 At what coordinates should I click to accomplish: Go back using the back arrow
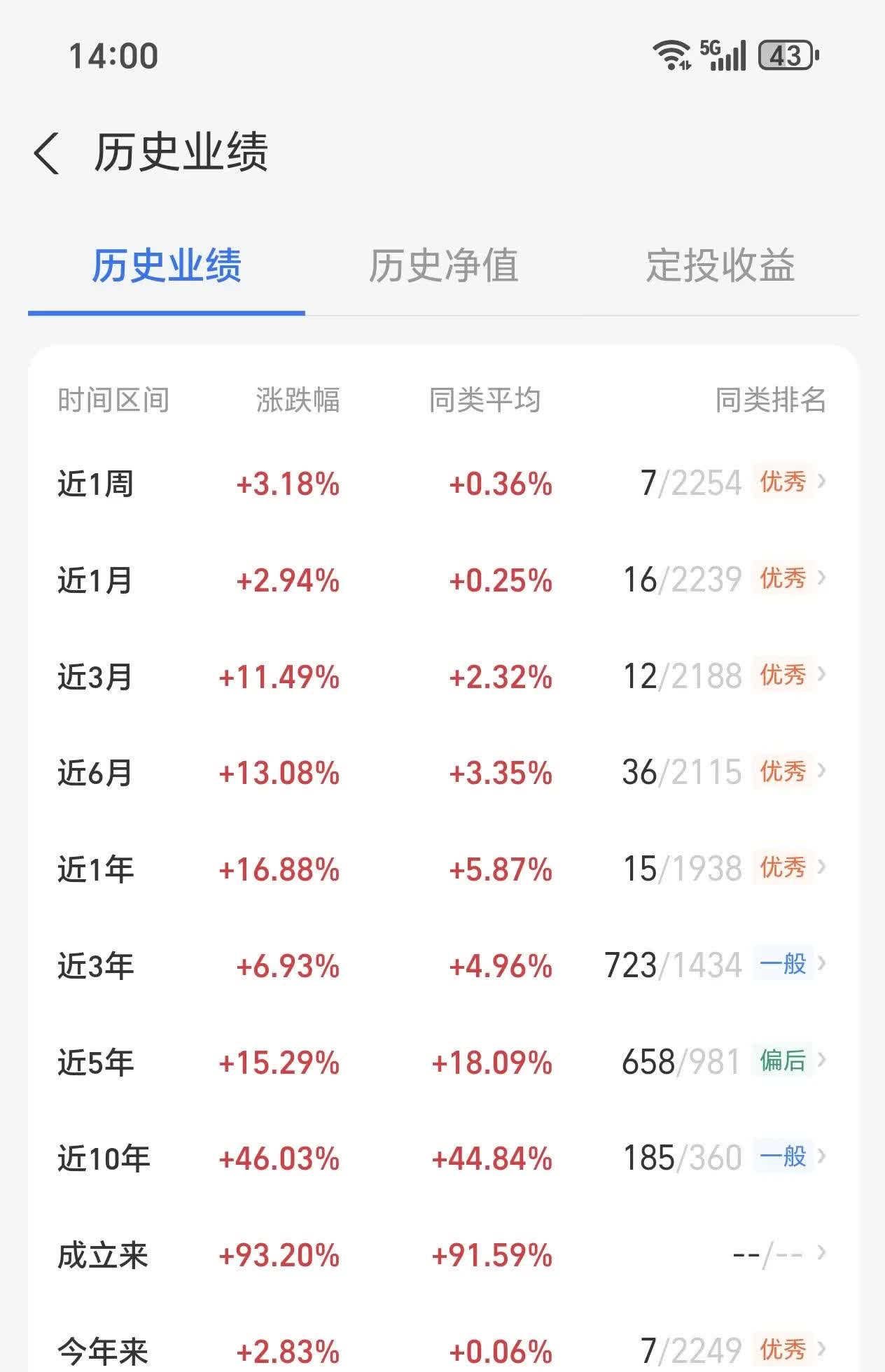pyautogui.click(x=48, y=153)
